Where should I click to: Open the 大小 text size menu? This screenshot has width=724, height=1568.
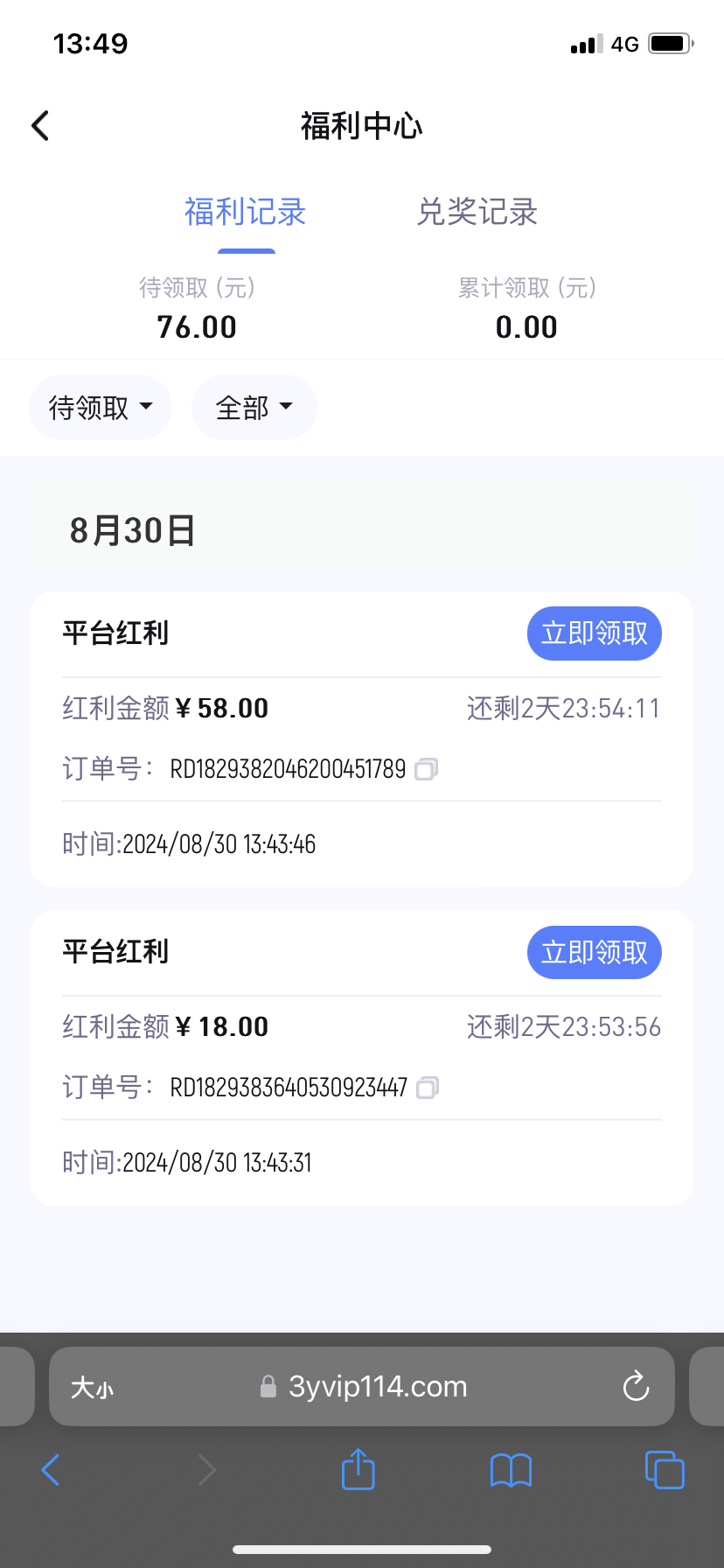[92, 1387]
